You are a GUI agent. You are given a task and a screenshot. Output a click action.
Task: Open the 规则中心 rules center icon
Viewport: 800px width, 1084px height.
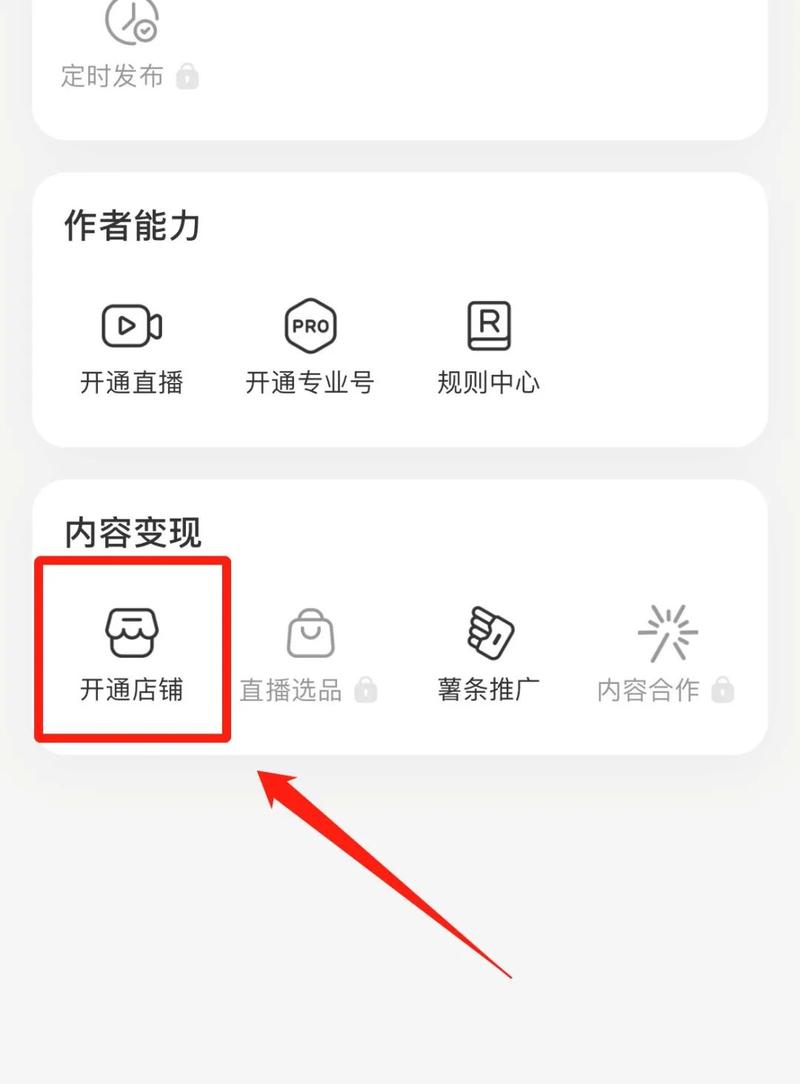(488, 324)
